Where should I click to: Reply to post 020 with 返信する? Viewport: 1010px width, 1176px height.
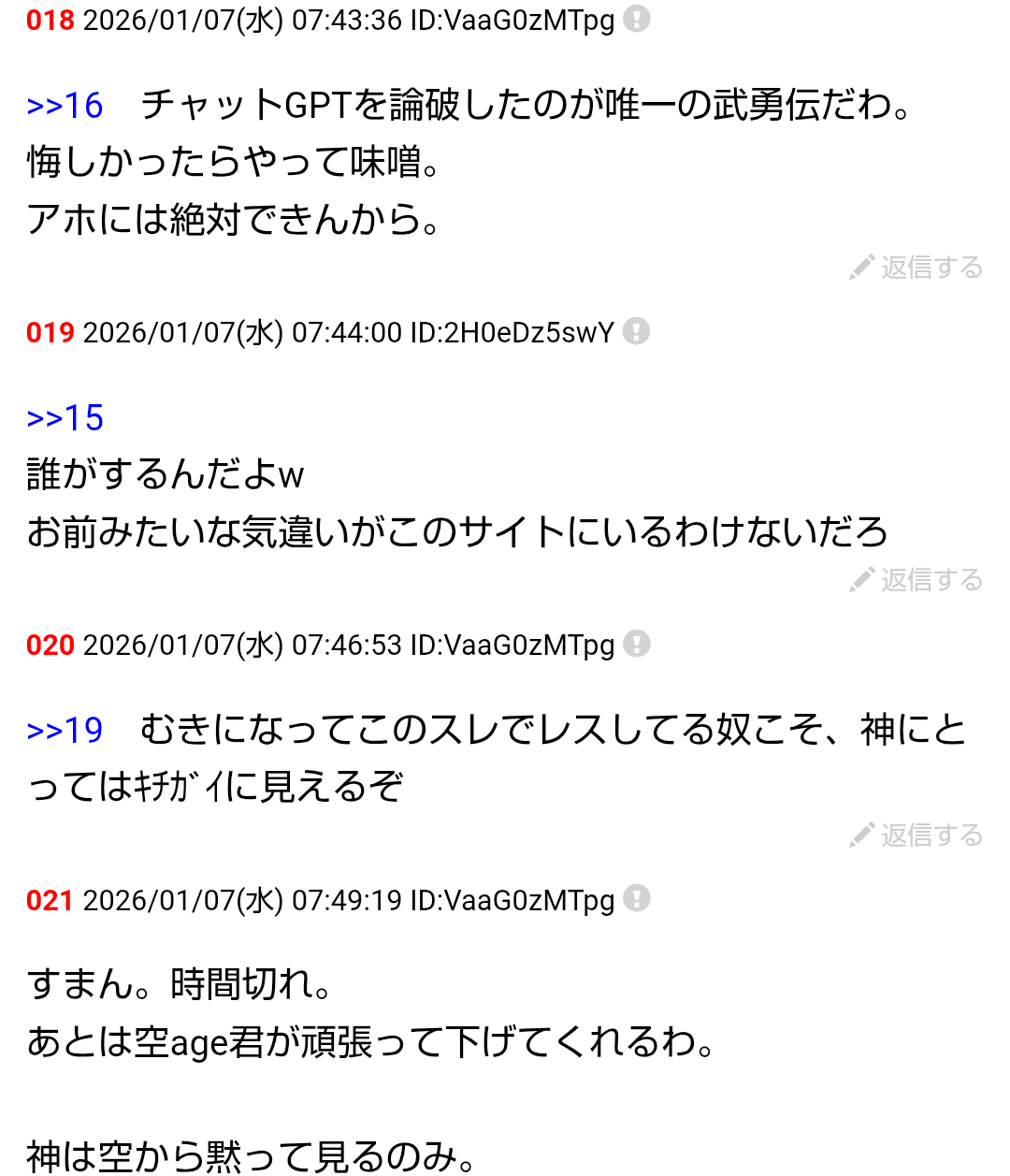point(916,835)
